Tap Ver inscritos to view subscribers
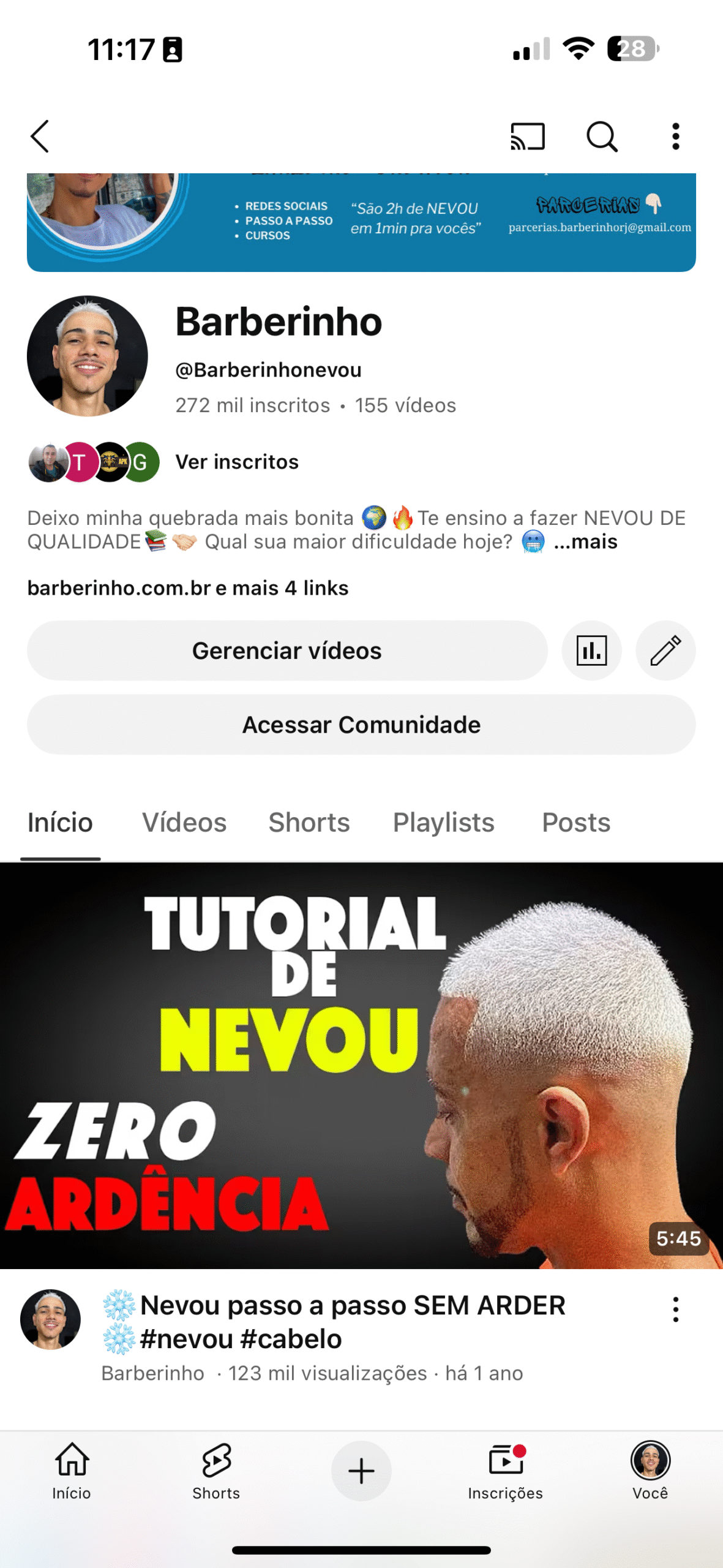723x1568 pixels. coord(237,462)
